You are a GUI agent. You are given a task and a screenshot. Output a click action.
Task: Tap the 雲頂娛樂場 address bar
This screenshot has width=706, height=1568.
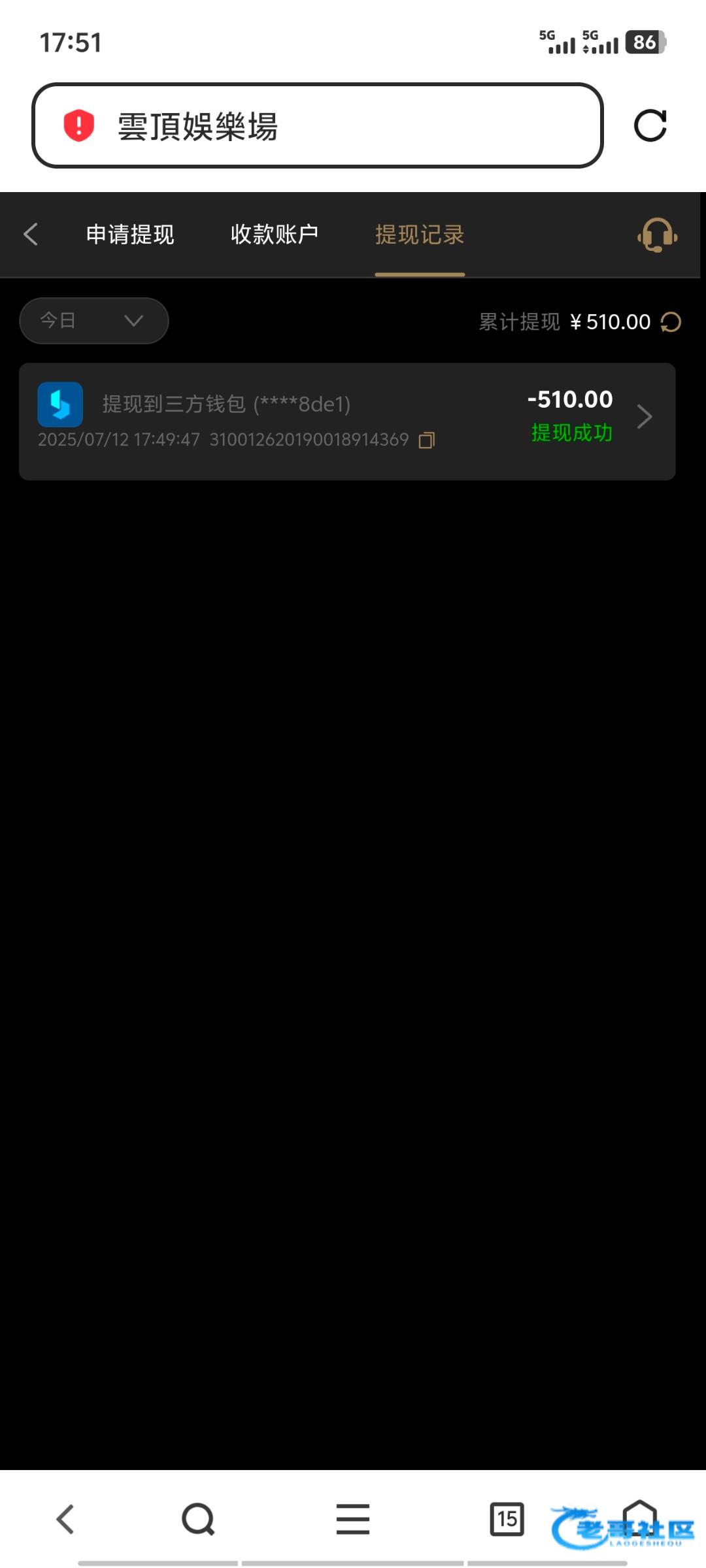click(x=317, y=125)
